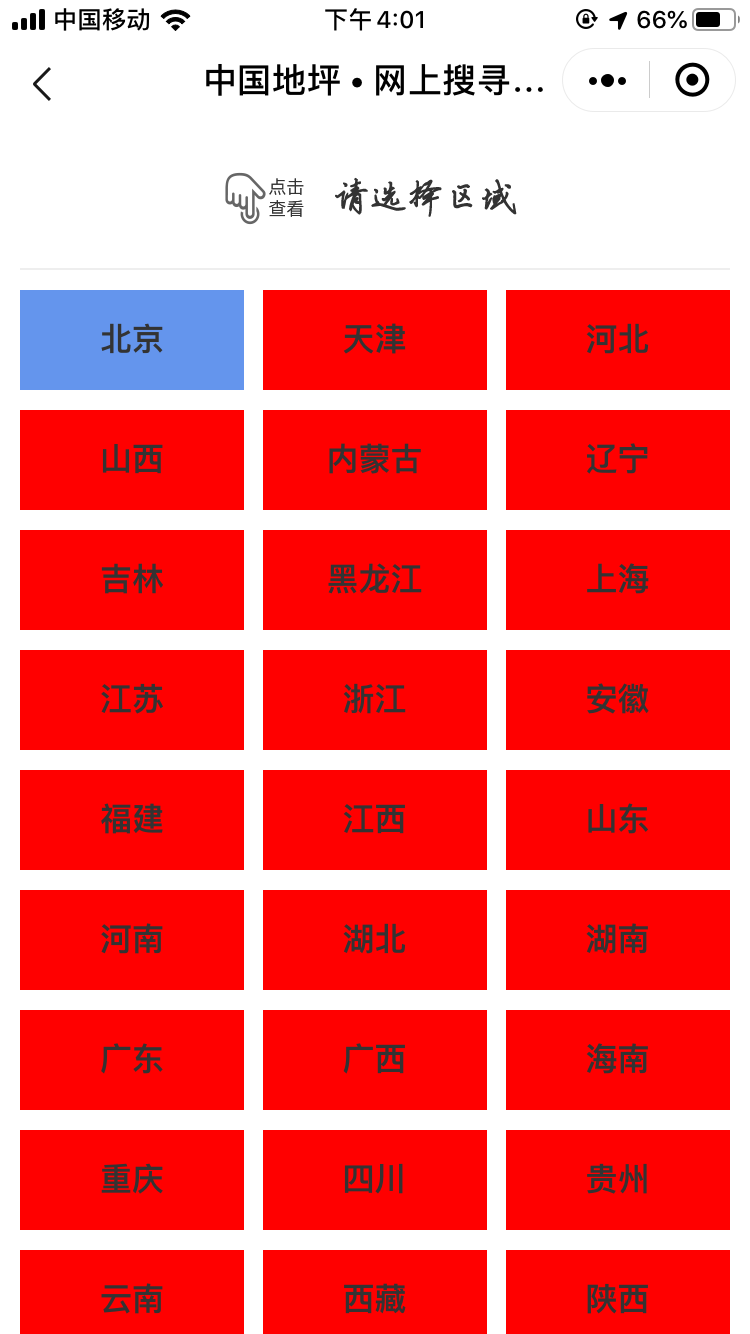This screenshot has width=750, height=1334.
Task: Tap the 浙江 button
Action: click(x=375, y=700)
